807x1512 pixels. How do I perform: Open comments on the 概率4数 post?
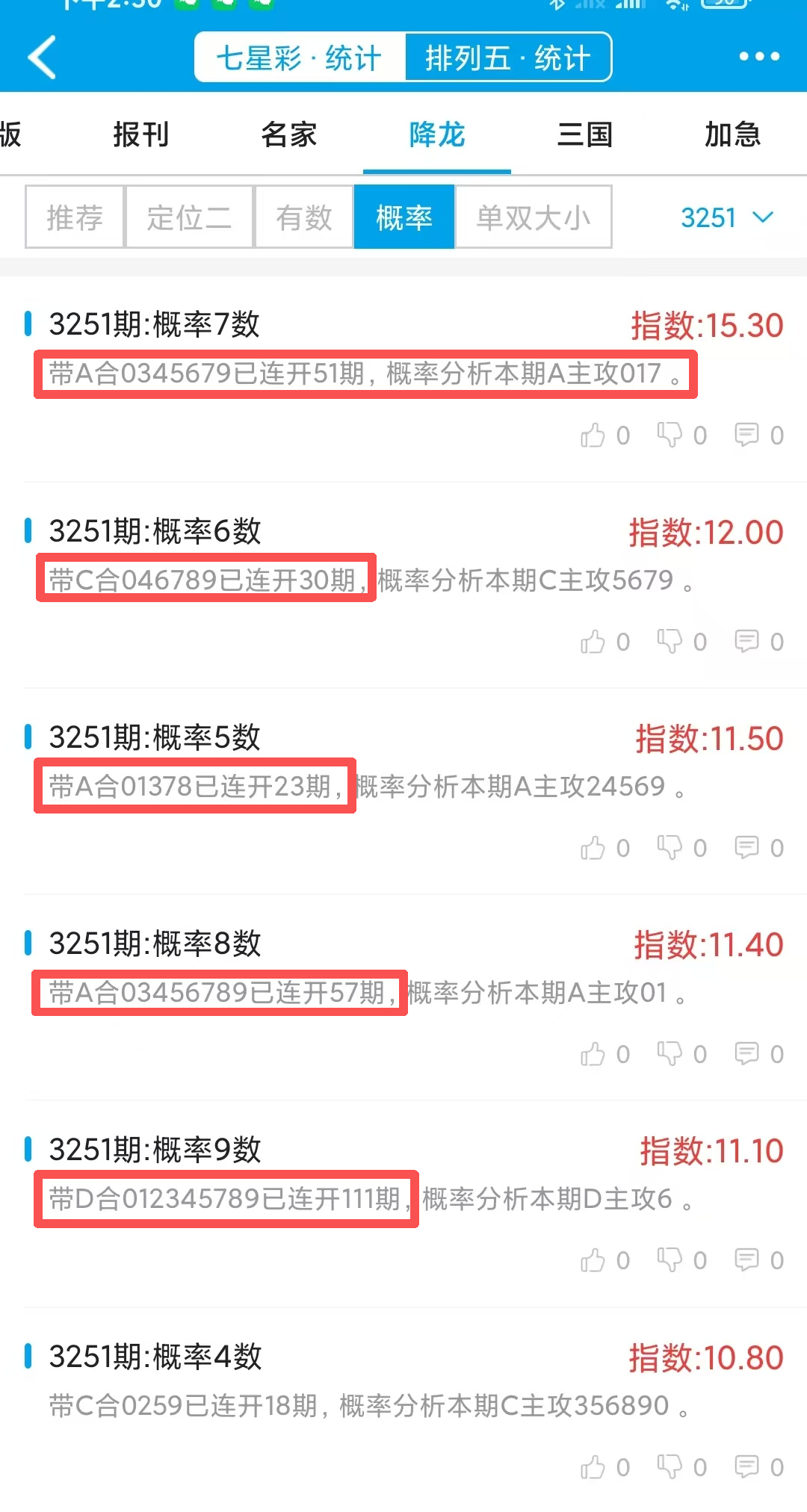tap(746, 1466)
